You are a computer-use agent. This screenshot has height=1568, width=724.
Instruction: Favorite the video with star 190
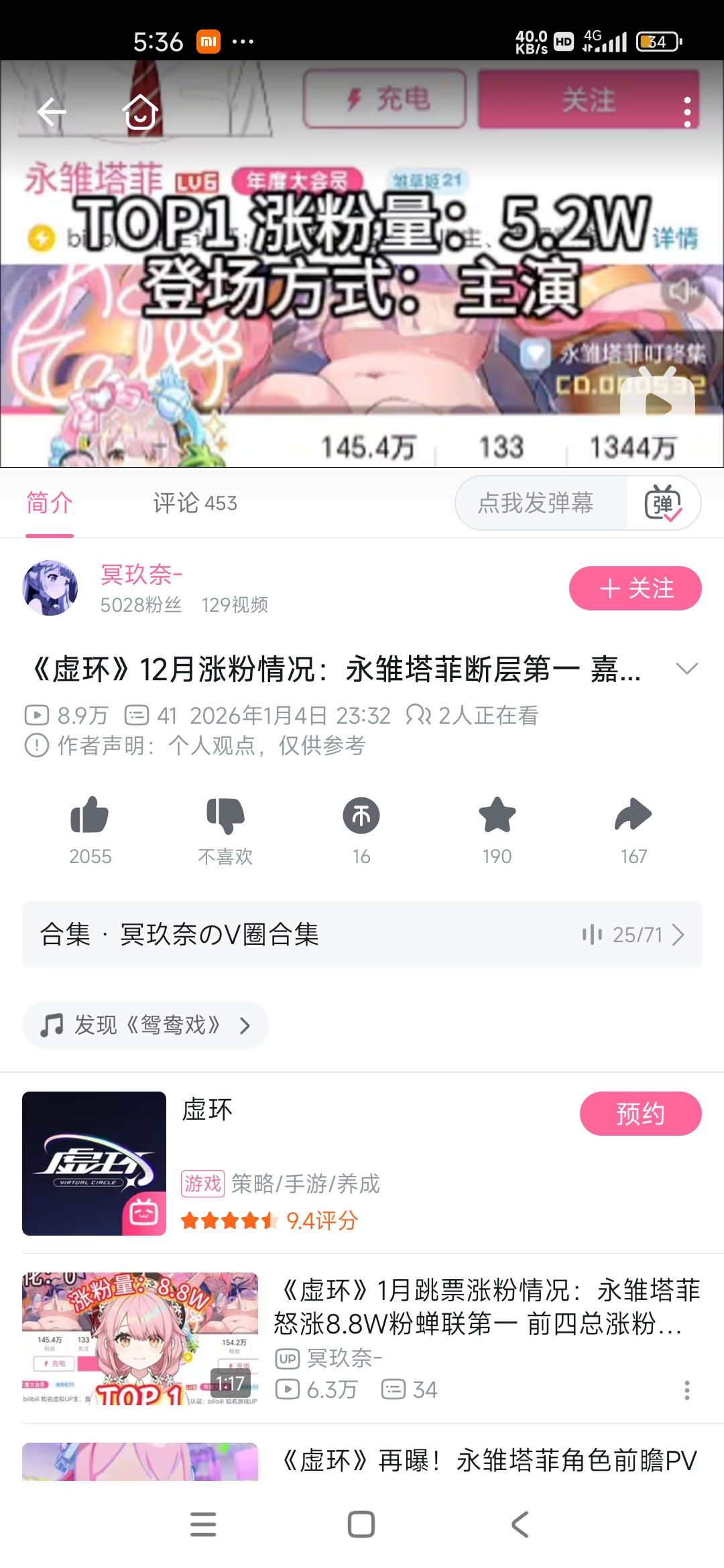click(x=497, y=815)
